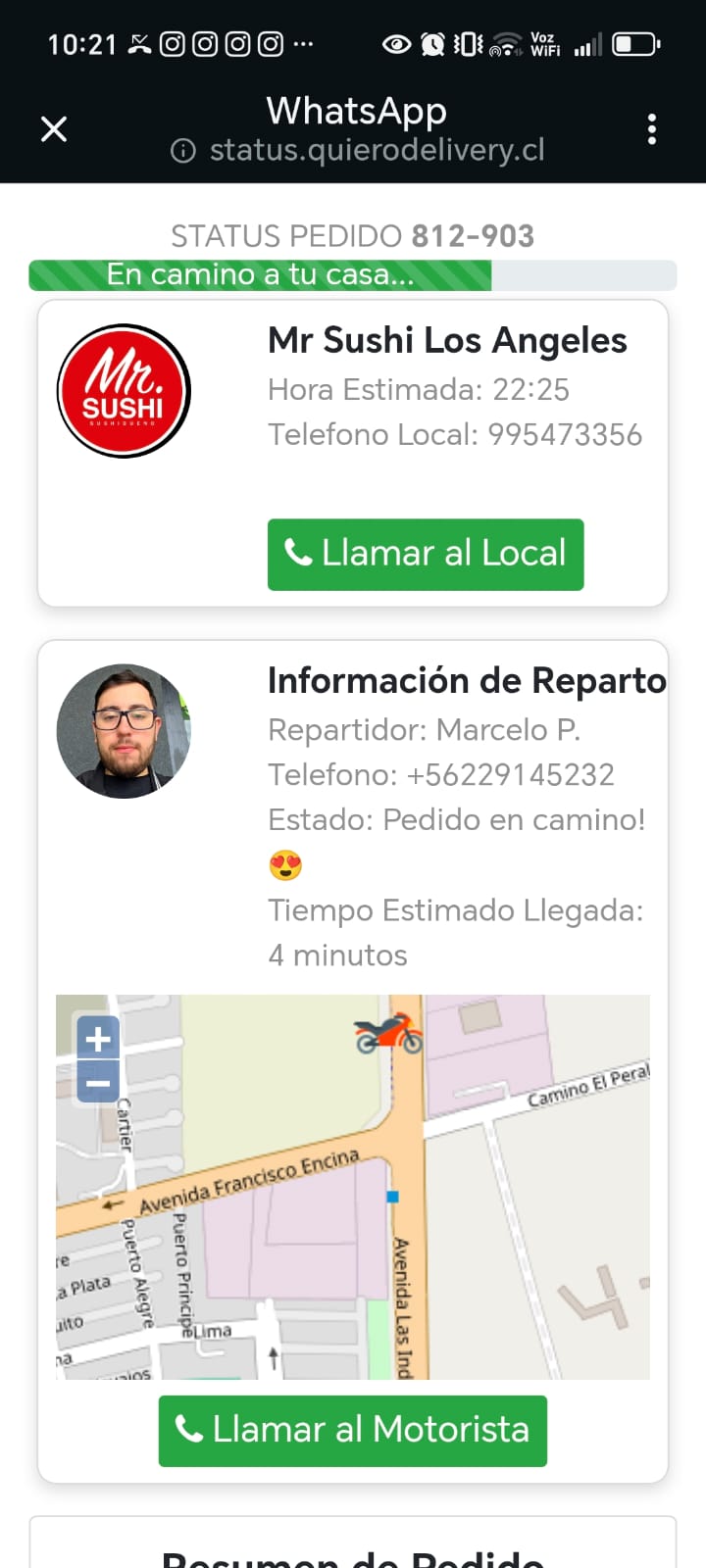
Task: Zoom out on the delivery map
Action: point(98,1083)
